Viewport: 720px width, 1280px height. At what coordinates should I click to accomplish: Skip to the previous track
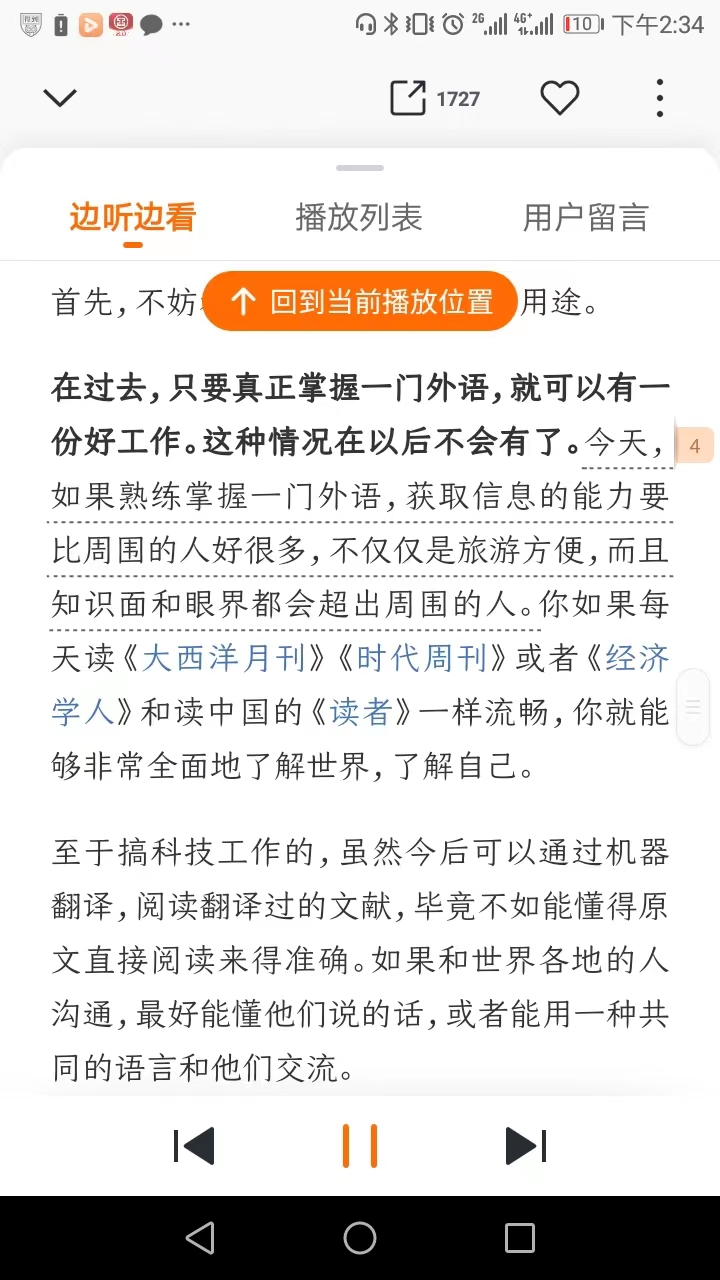(x=194, y=1146)
